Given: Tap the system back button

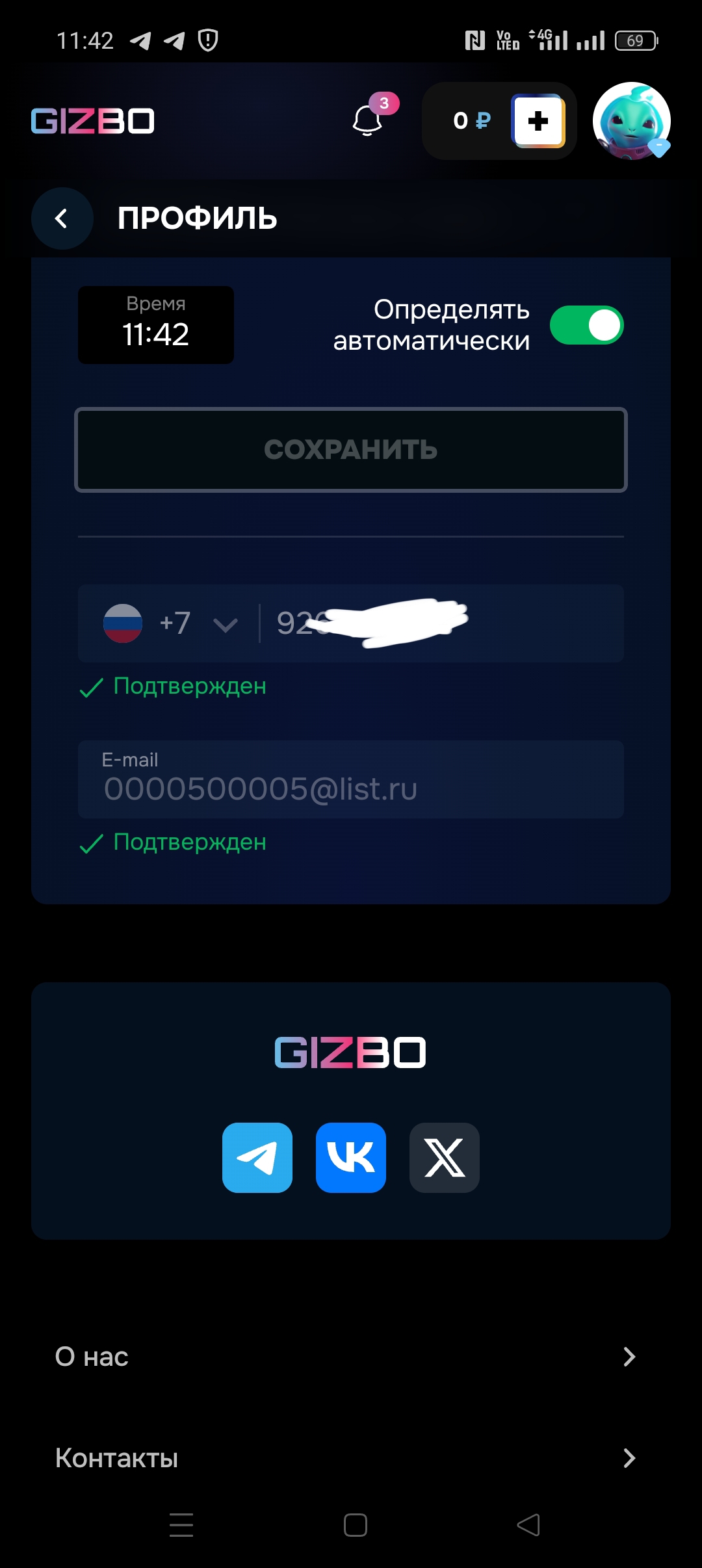Looking at the screenshot, I should click(x=528, y=1525).
